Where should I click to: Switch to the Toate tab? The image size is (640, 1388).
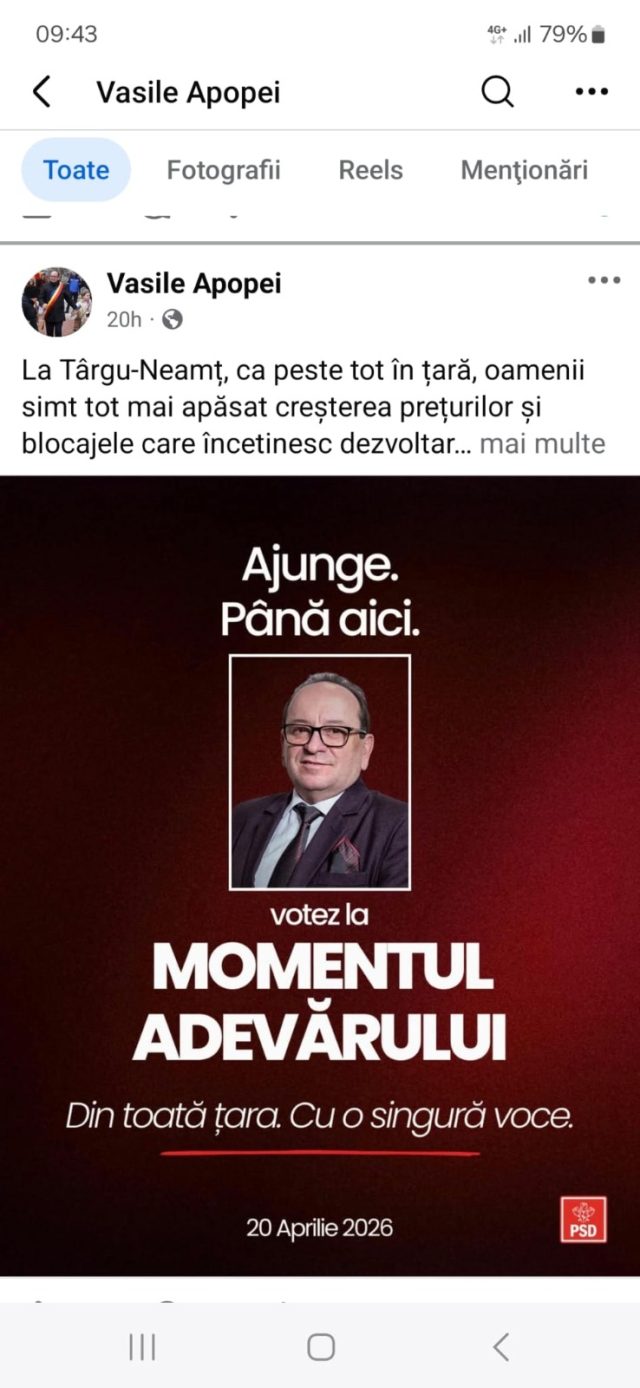pos(76,170)
